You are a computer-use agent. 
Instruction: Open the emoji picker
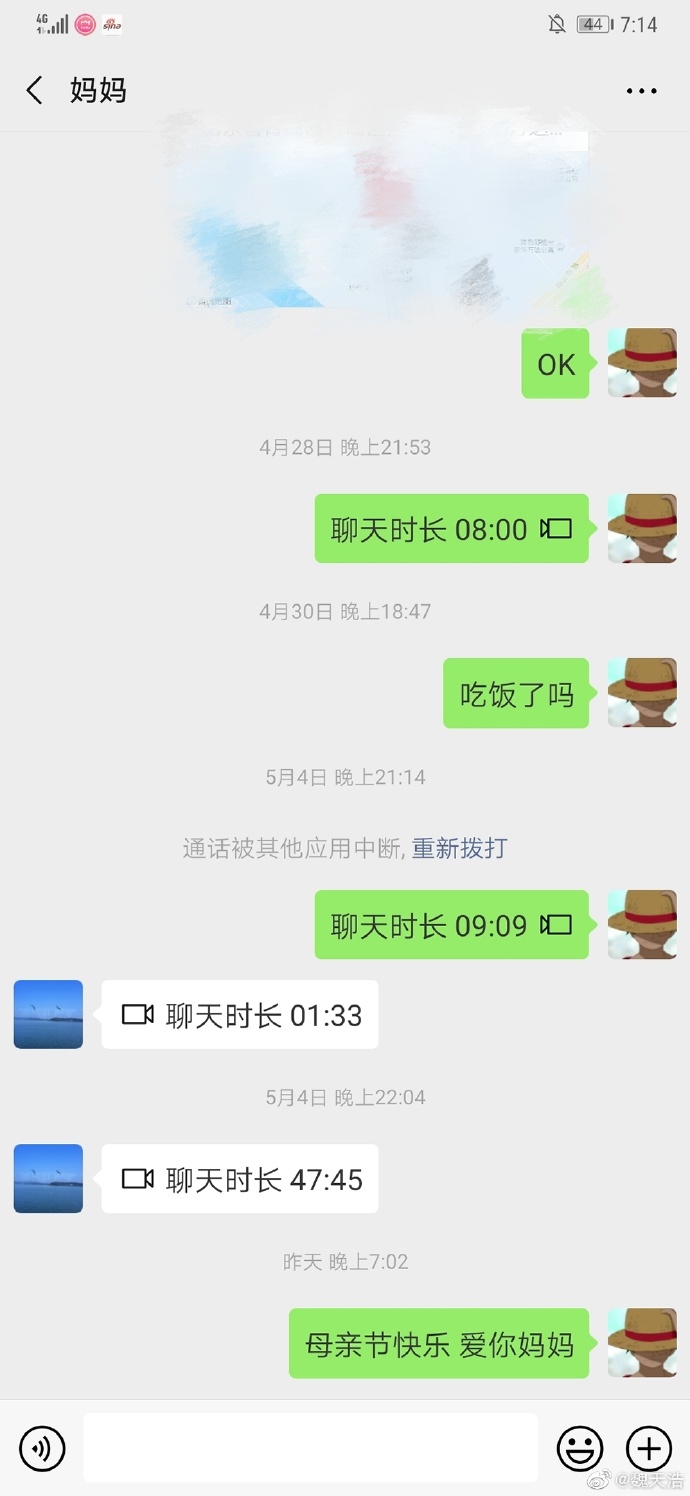click(x=580, y=1448)
